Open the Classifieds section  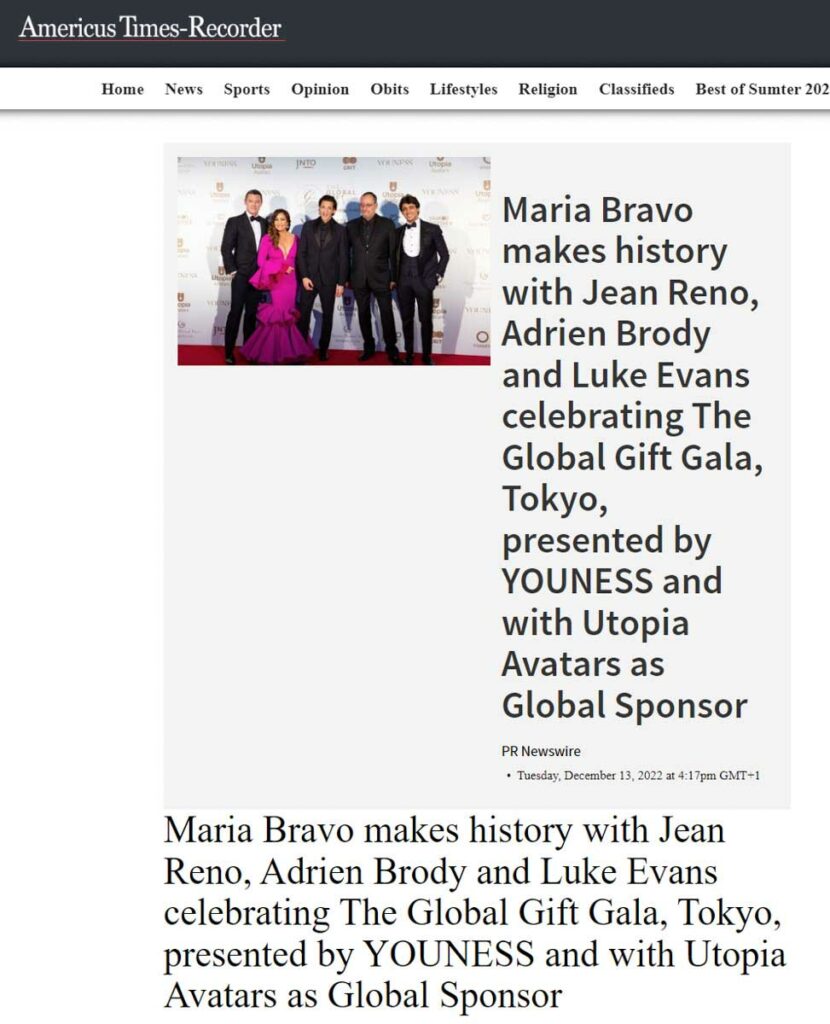(636, 89)
